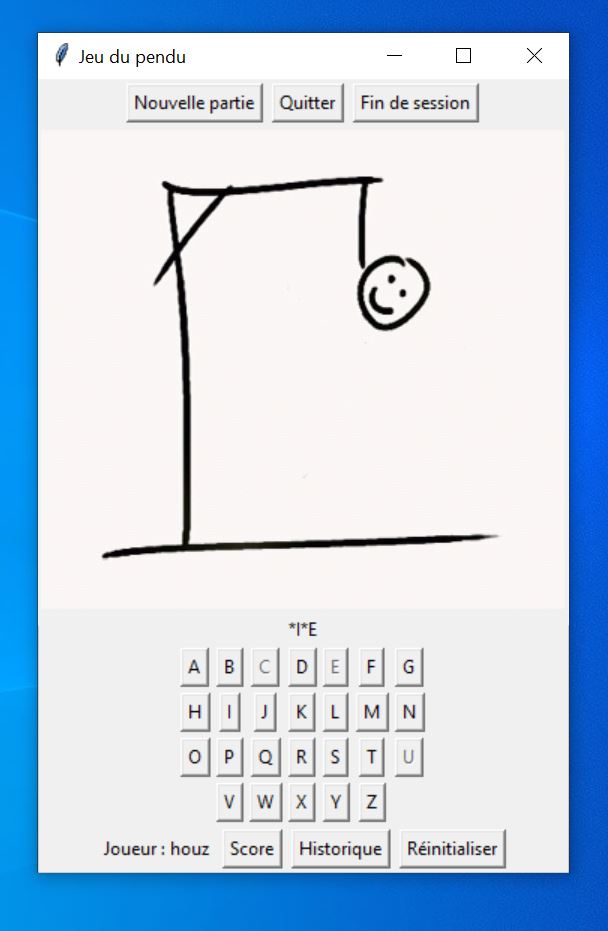This screenshot has height=931, width=608.
Task: Guess the letter V
Action: pos(230,802)
